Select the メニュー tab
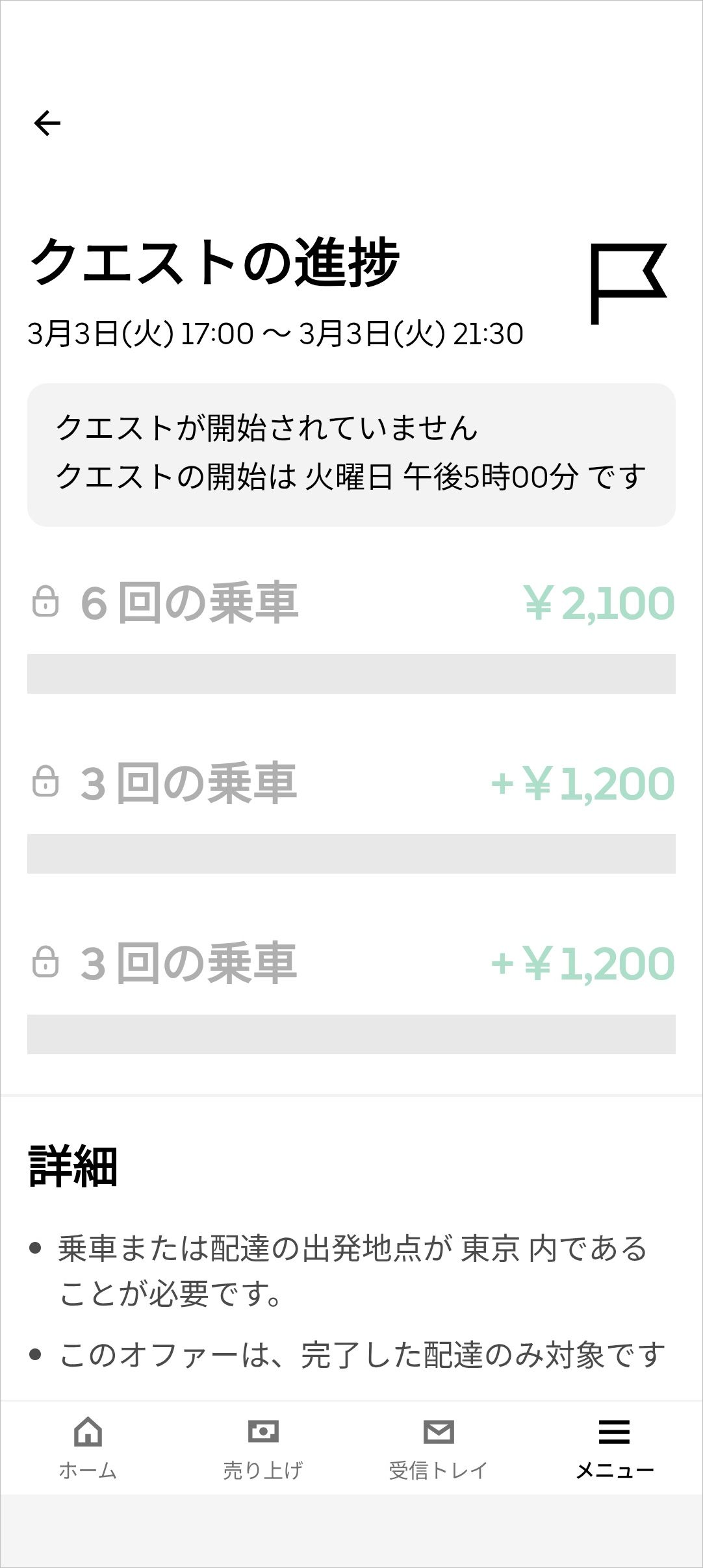Image resolution: width=703 pixels, height=1568 pixels. (x=615, y=1447)
